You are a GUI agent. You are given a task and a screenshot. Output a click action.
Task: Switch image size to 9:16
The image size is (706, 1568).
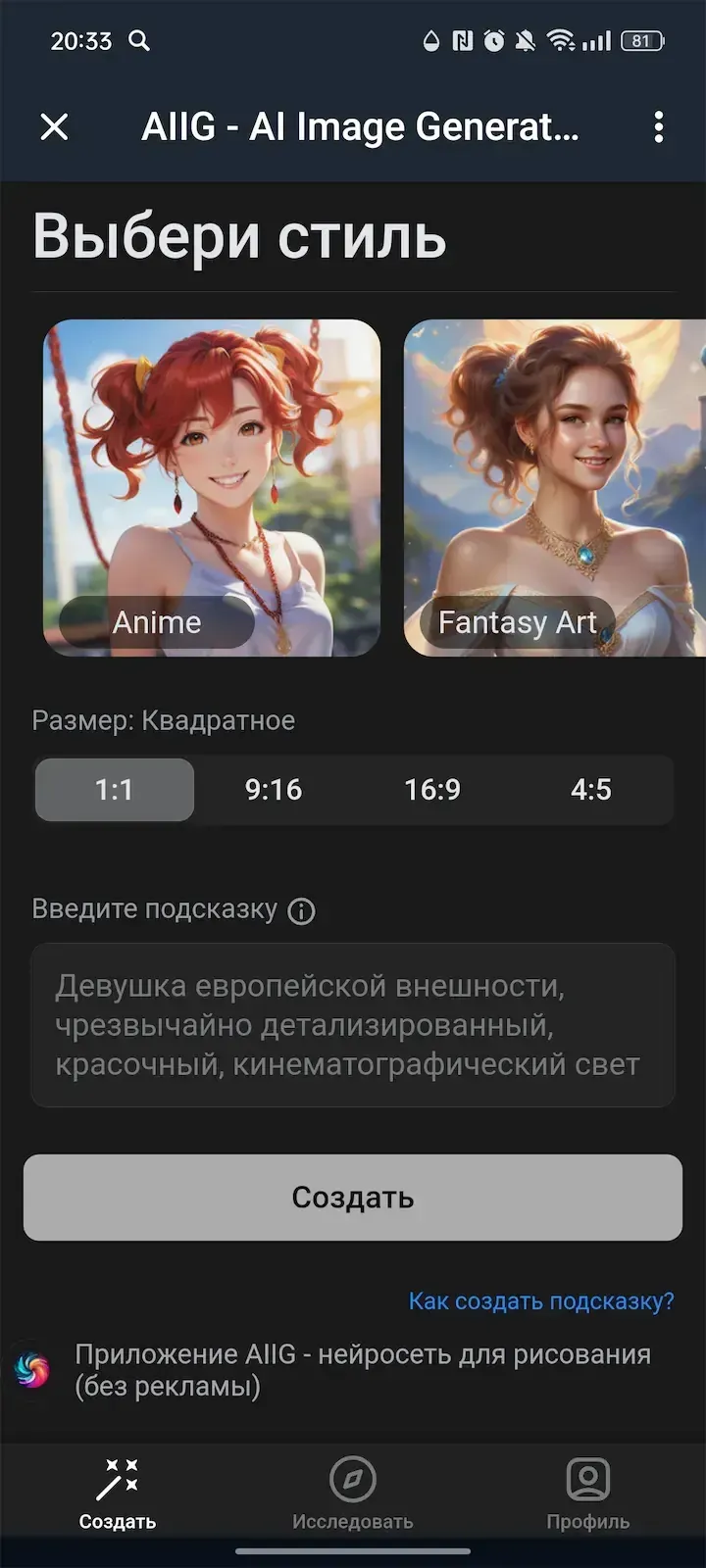click(x=274, y=790)
